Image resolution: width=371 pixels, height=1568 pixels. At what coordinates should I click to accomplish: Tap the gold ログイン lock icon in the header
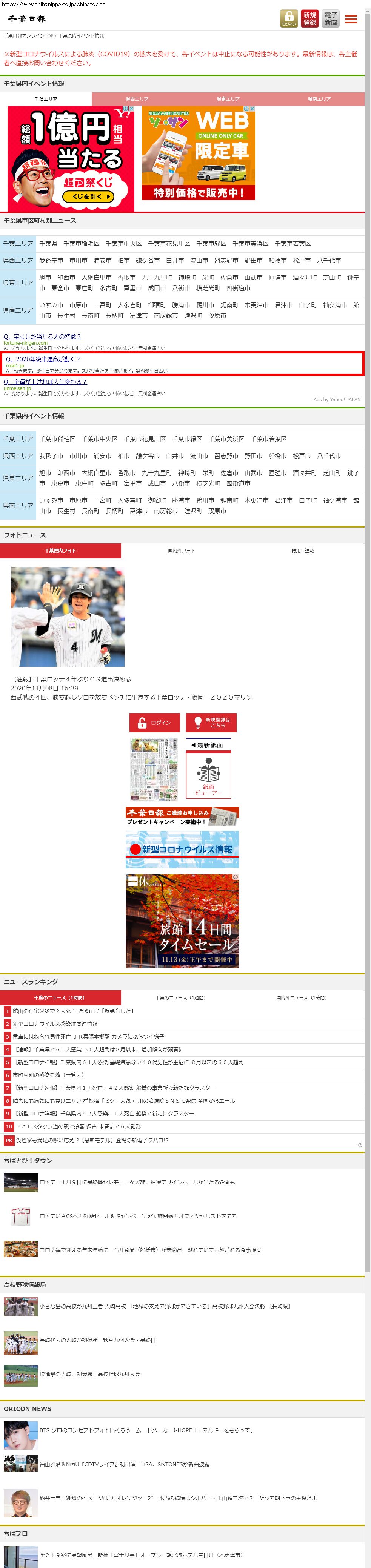(x=289, y=19)
